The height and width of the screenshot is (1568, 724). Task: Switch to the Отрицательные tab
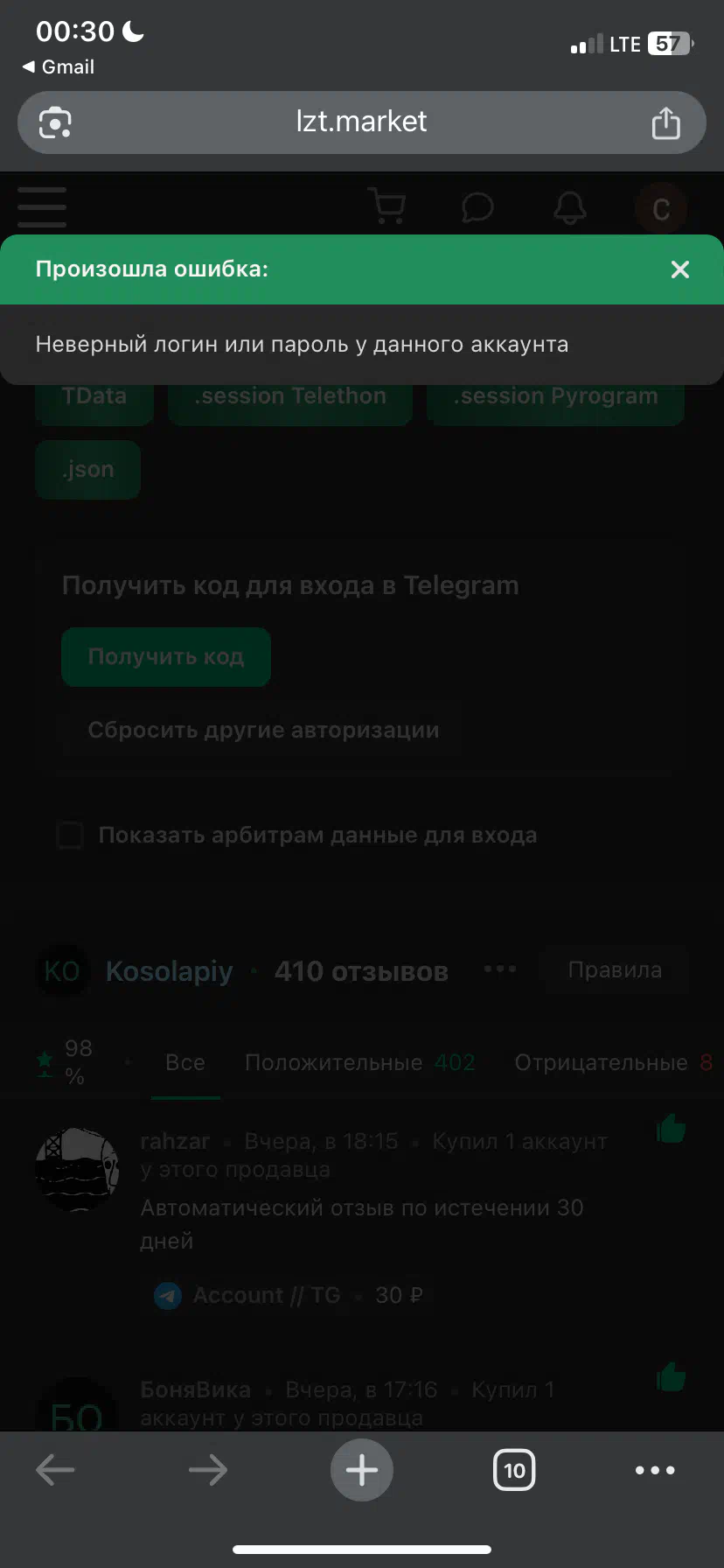pyautogui.click(x=613, y=1063)
